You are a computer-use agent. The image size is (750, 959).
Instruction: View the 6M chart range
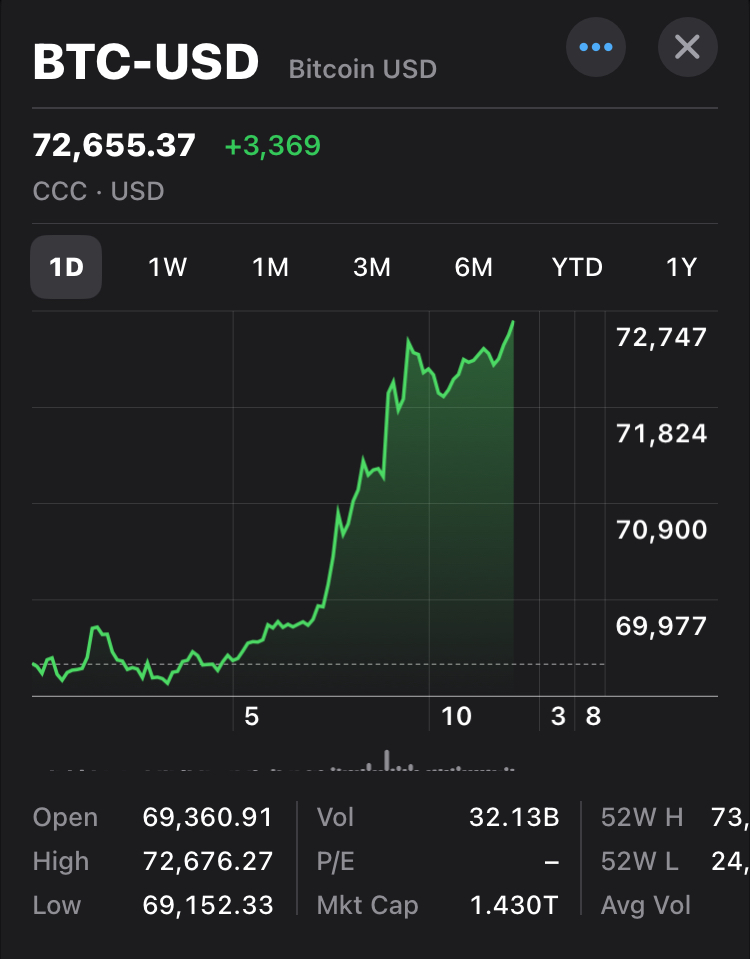pyautogui.click(x=474, y=267)
